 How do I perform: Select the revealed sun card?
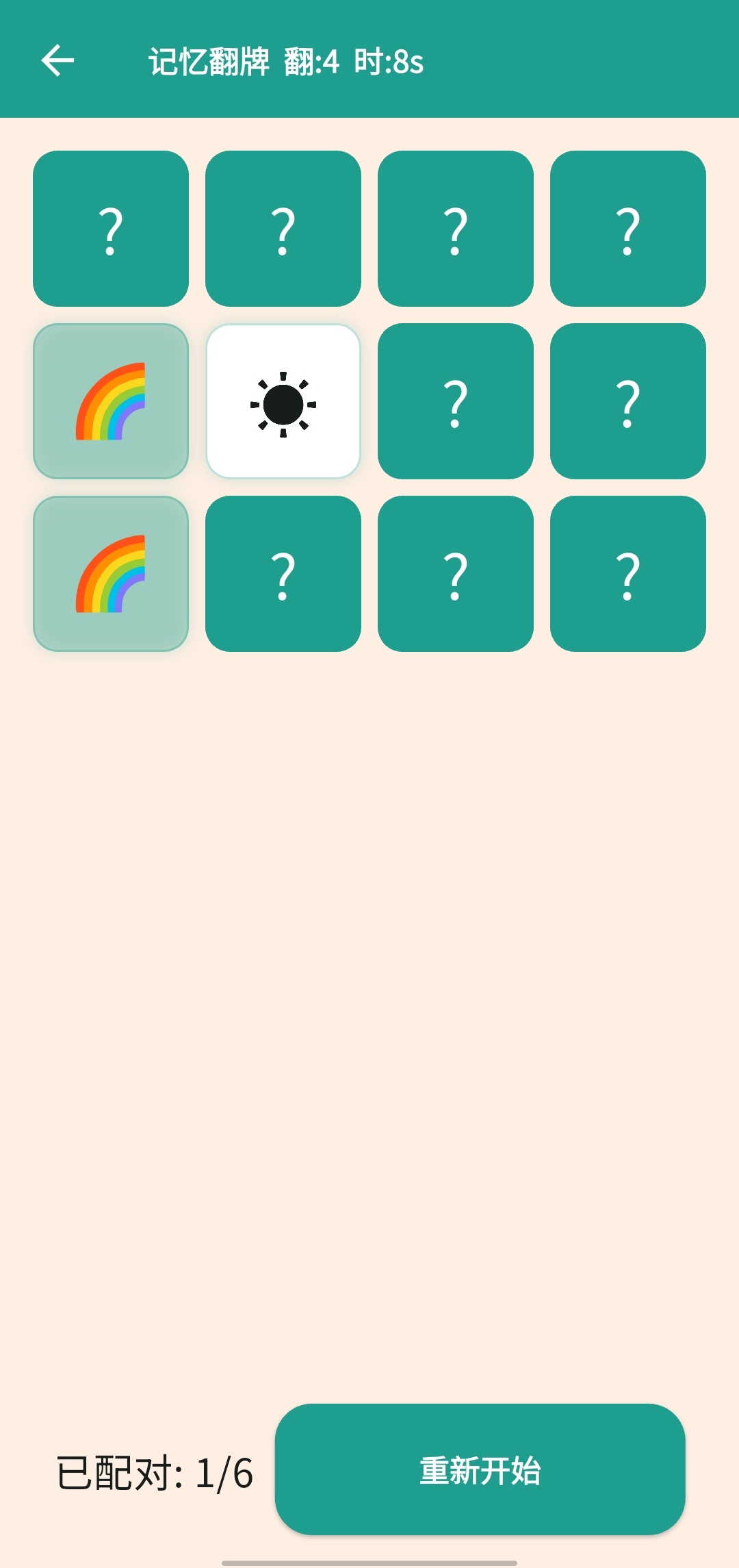[284, 402]
